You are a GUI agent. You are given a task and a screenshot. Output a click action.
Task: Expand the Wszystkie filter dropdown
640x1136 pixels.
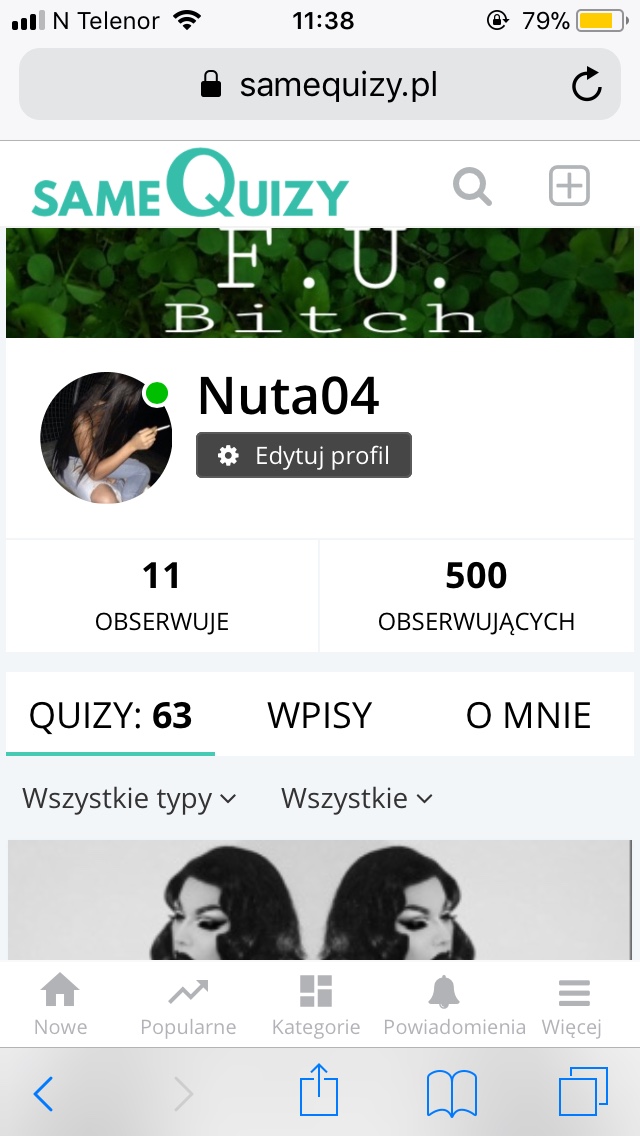[x=356, y=798]
